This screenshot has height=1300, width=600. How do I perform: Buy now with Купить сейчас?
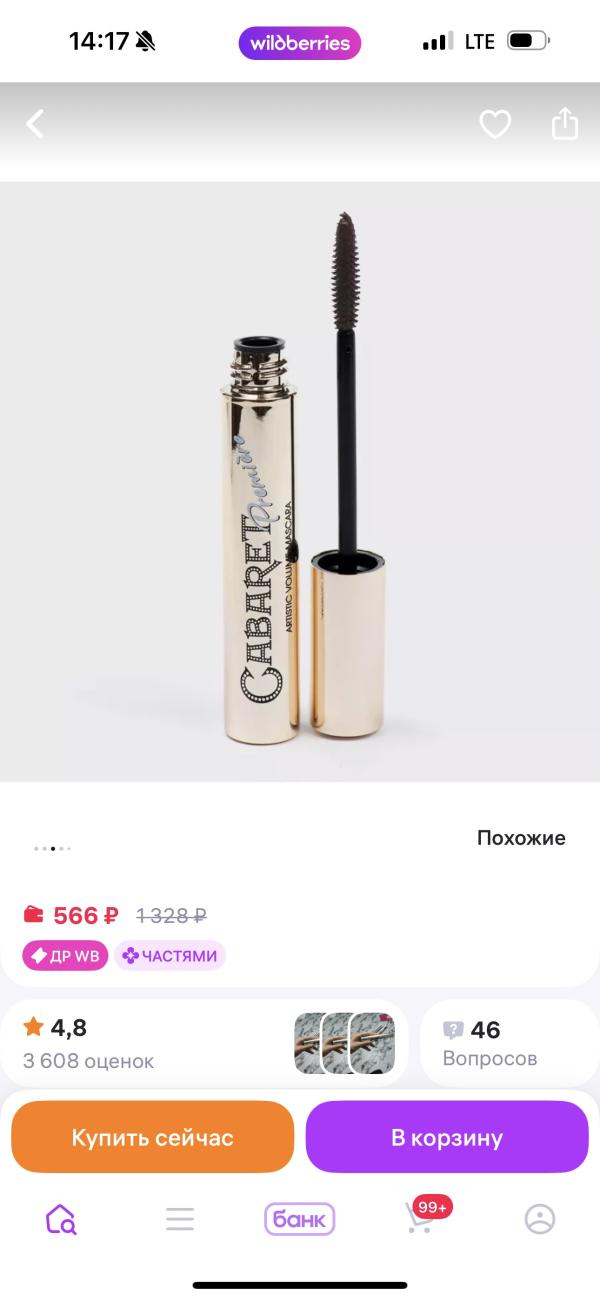tap(152, 1137)
